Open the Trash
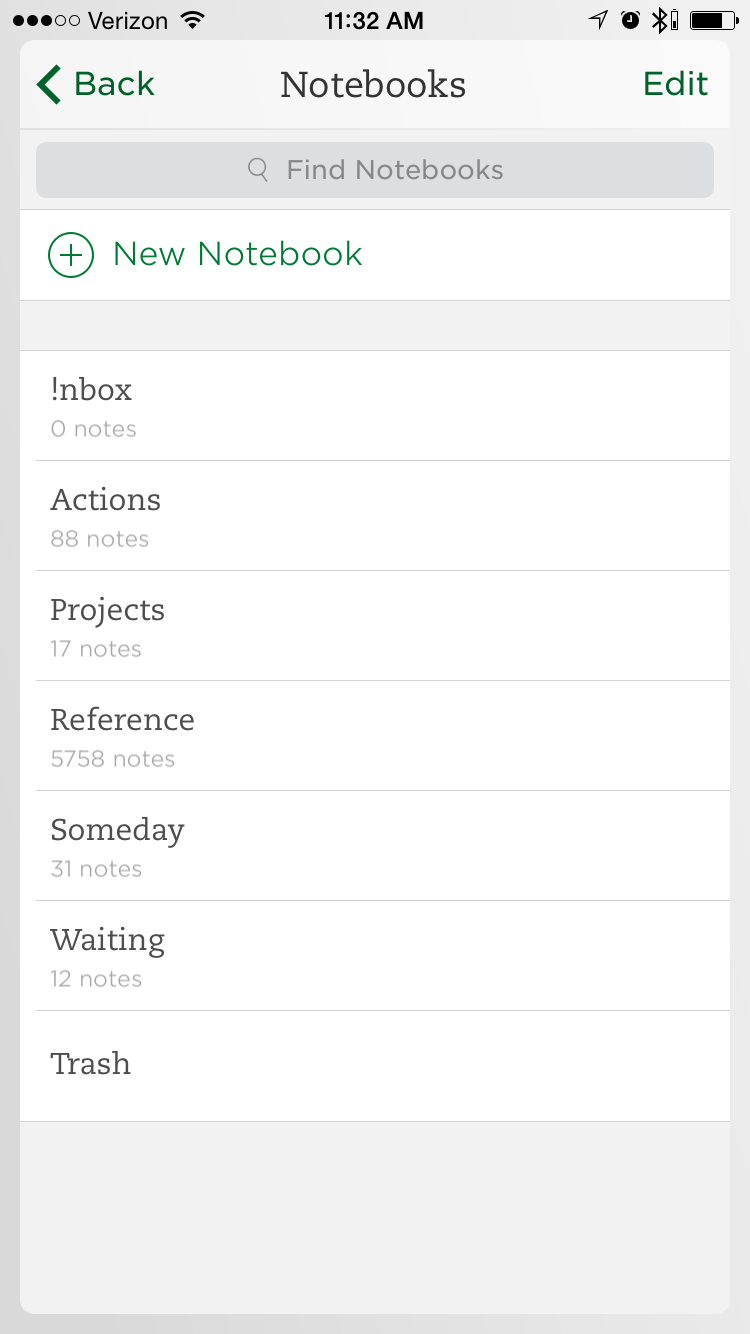 [x=375, y=1064]
